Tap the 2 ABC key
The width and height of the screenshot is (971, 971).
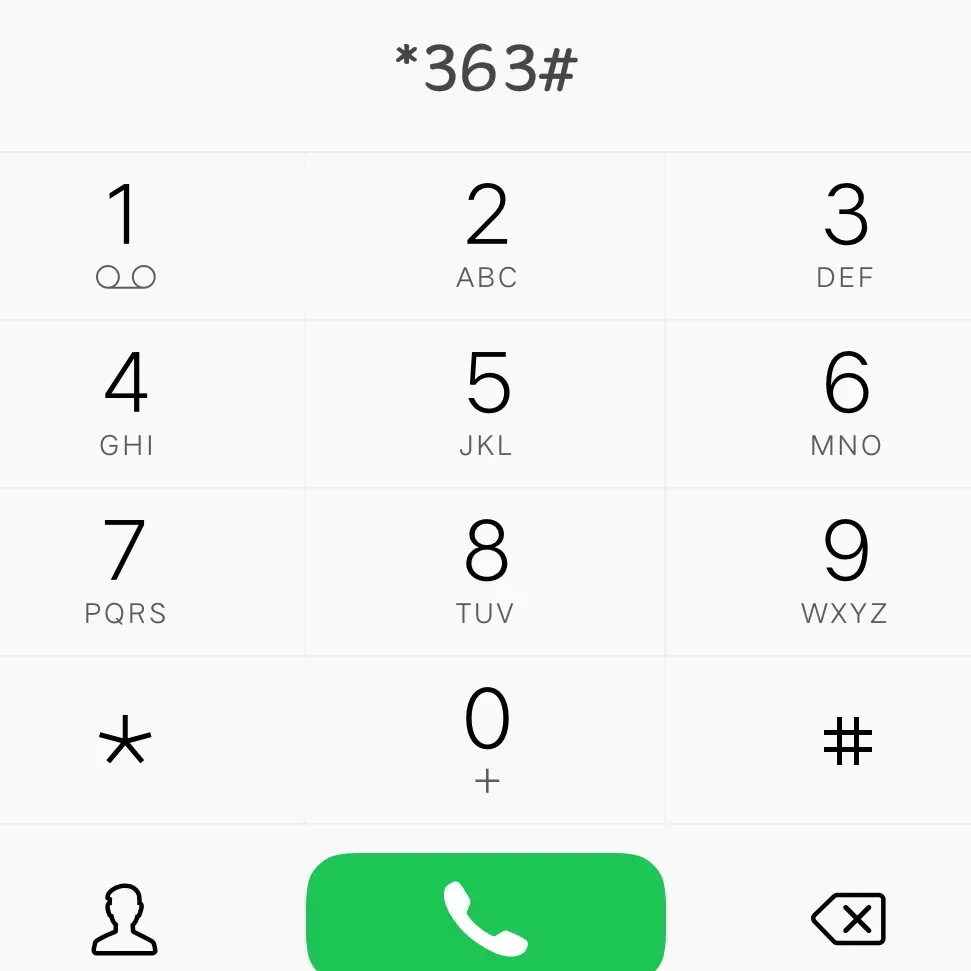[486, 236]
